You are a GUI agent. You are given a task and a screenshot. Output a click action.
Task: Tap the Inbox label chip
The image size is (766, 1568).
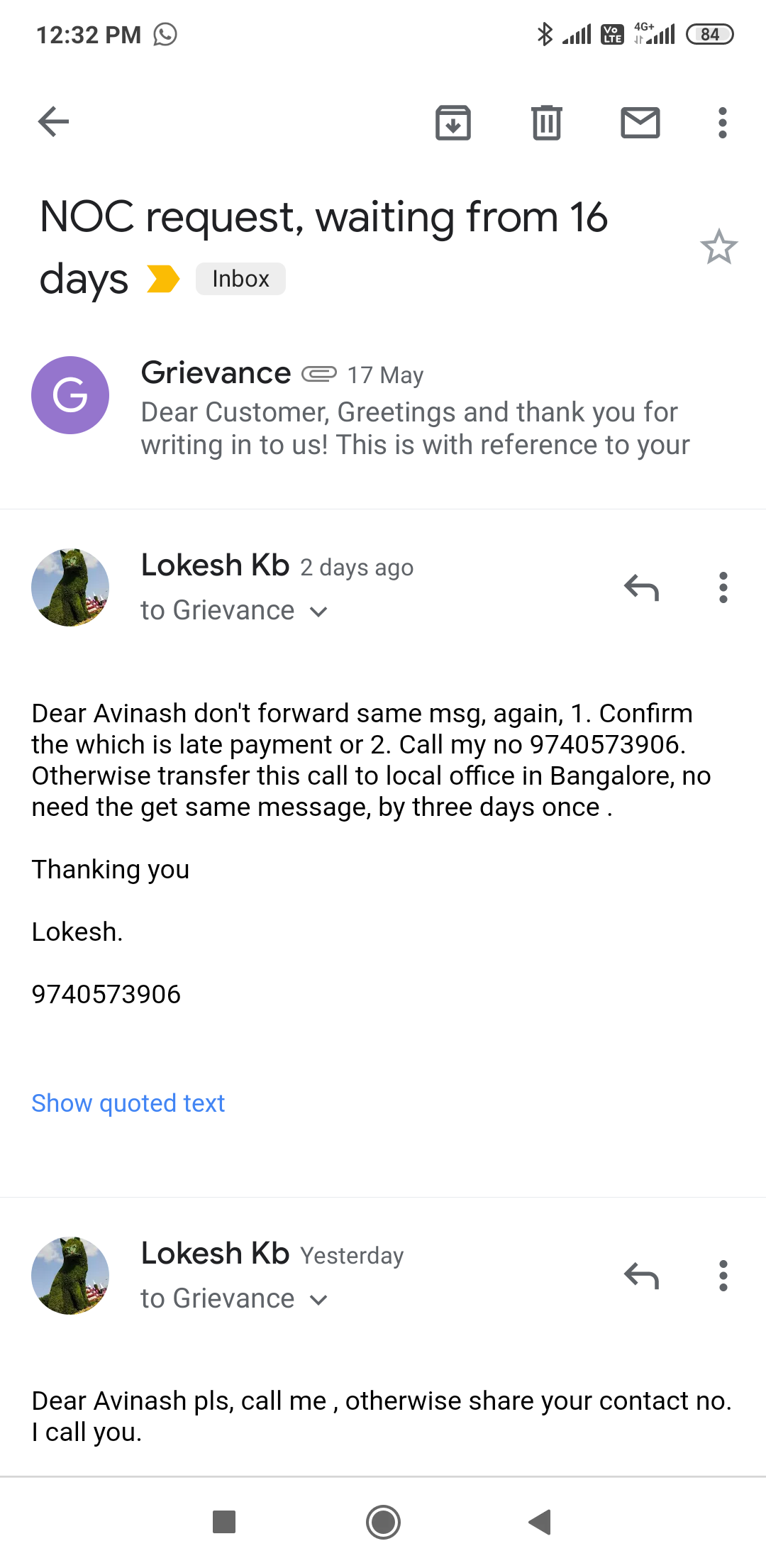click(x=240, y=279)
